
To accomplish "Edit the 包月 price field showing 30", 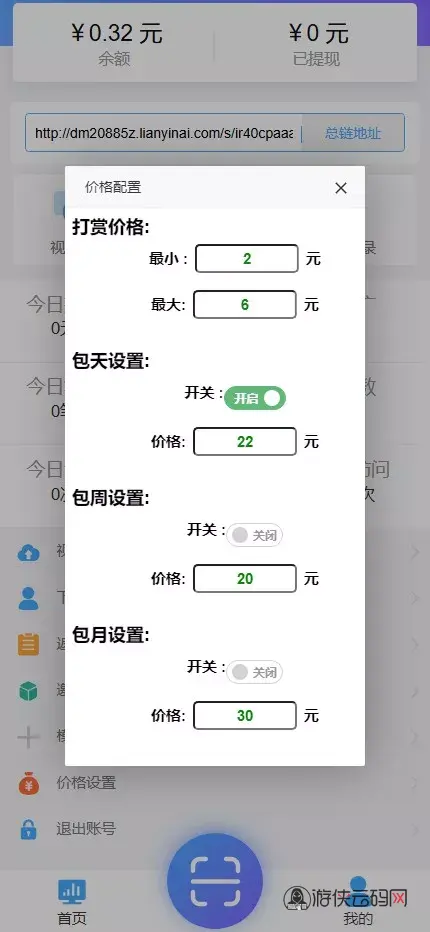I will 245,716.
